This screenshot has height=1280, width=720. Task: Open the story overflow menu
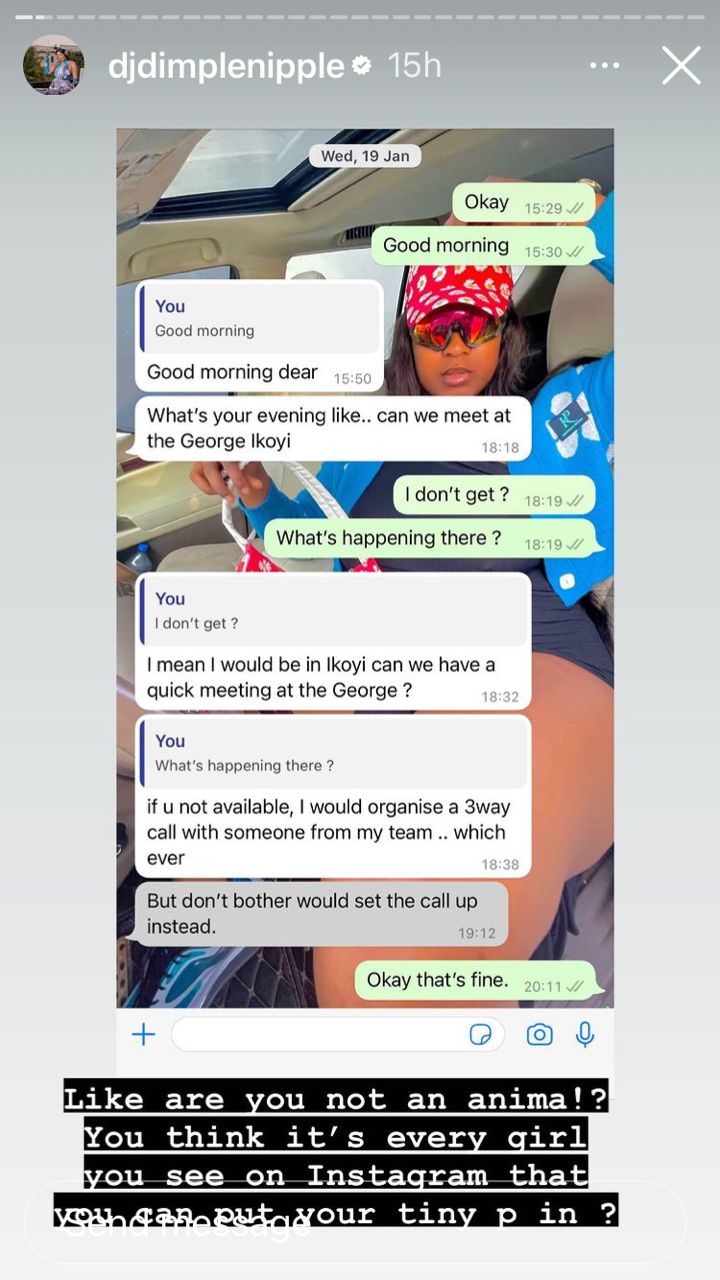[x=605, y=66]
